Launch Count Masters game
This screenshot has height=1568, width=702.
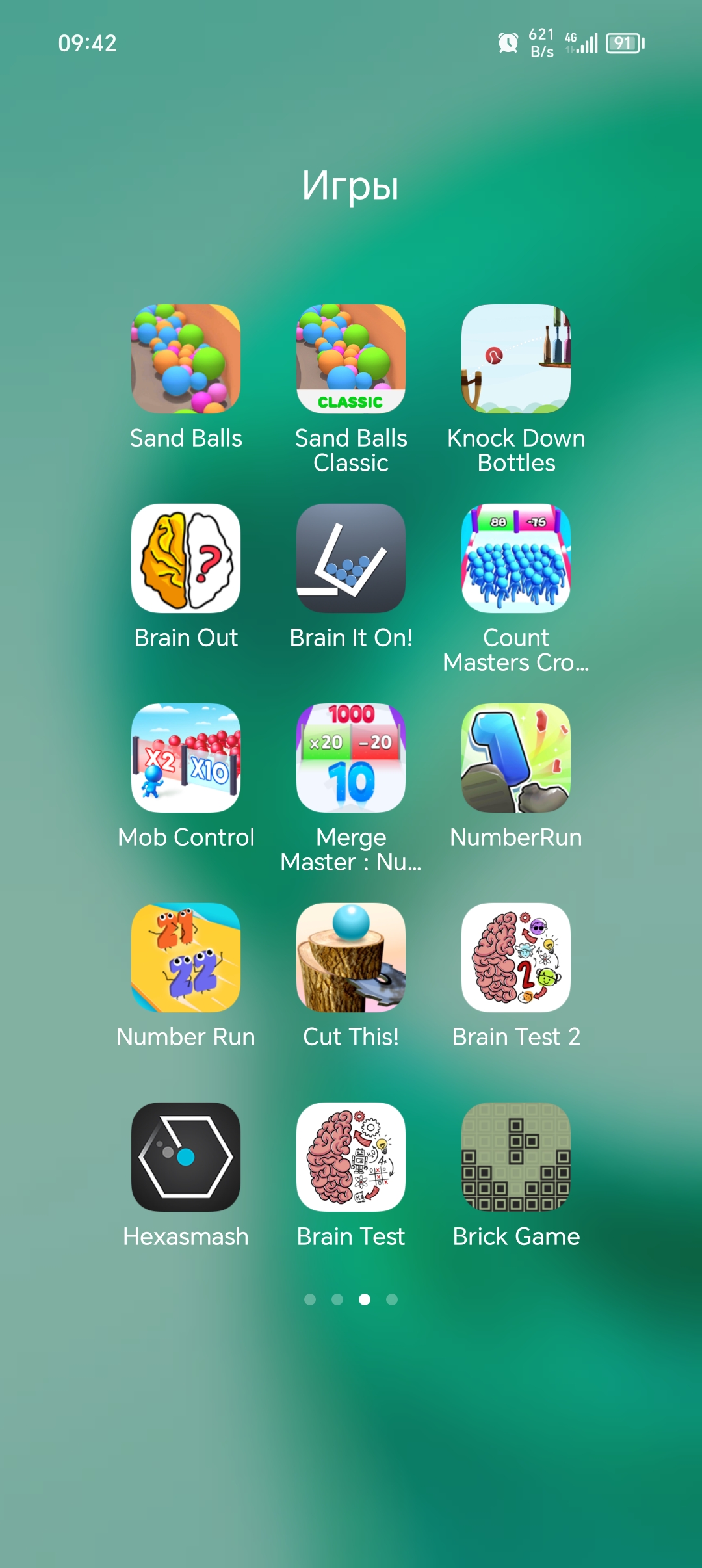tap(516, 558)
